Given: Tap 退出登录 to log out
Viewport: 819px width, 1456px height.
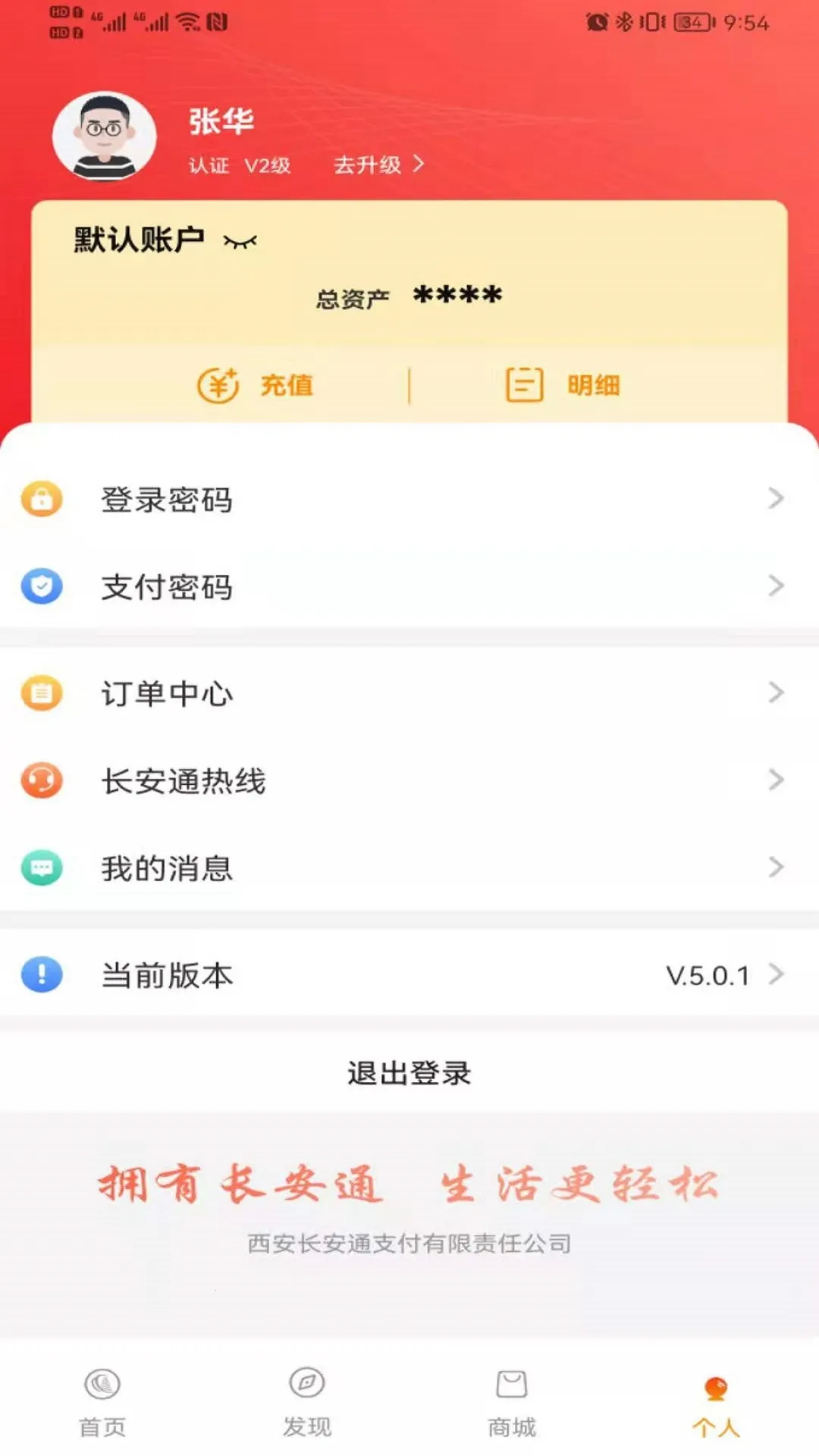Looking at the screenshot, I should (x=409, y=1073).
